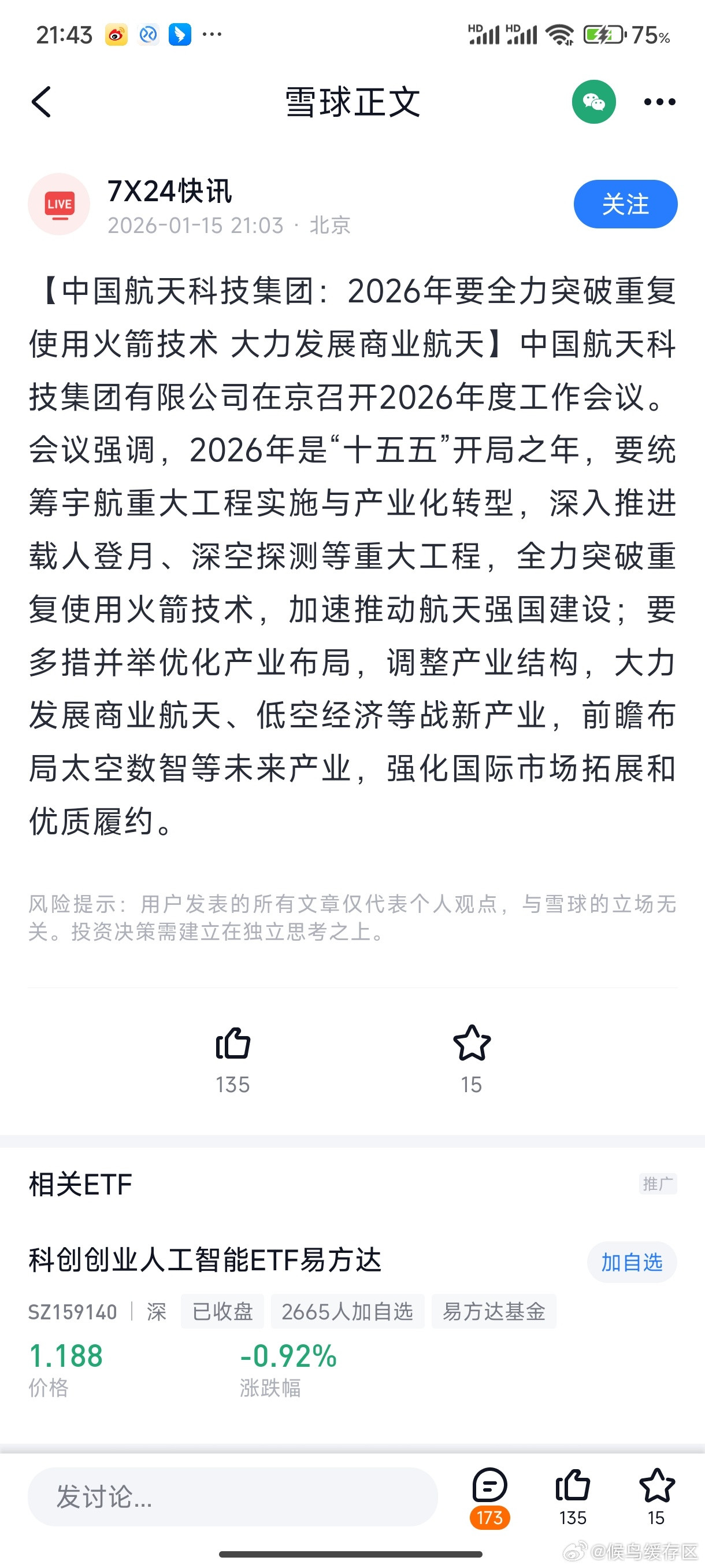Open the 易方达基金 fund tag

click(x=494, y=1312)
